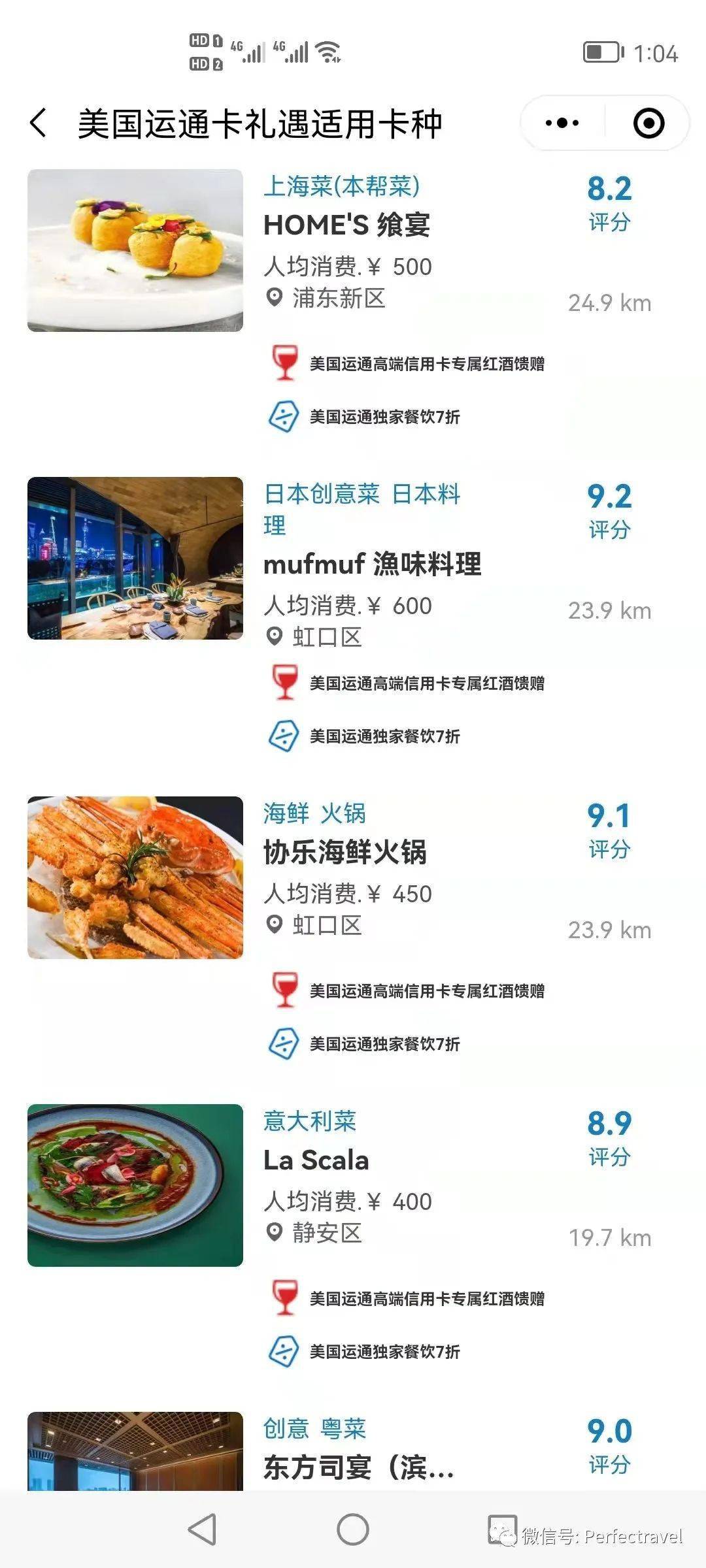
Task: Click the wine glass icon for HOME'S 飨宴
Action: (x=284, y=363)
